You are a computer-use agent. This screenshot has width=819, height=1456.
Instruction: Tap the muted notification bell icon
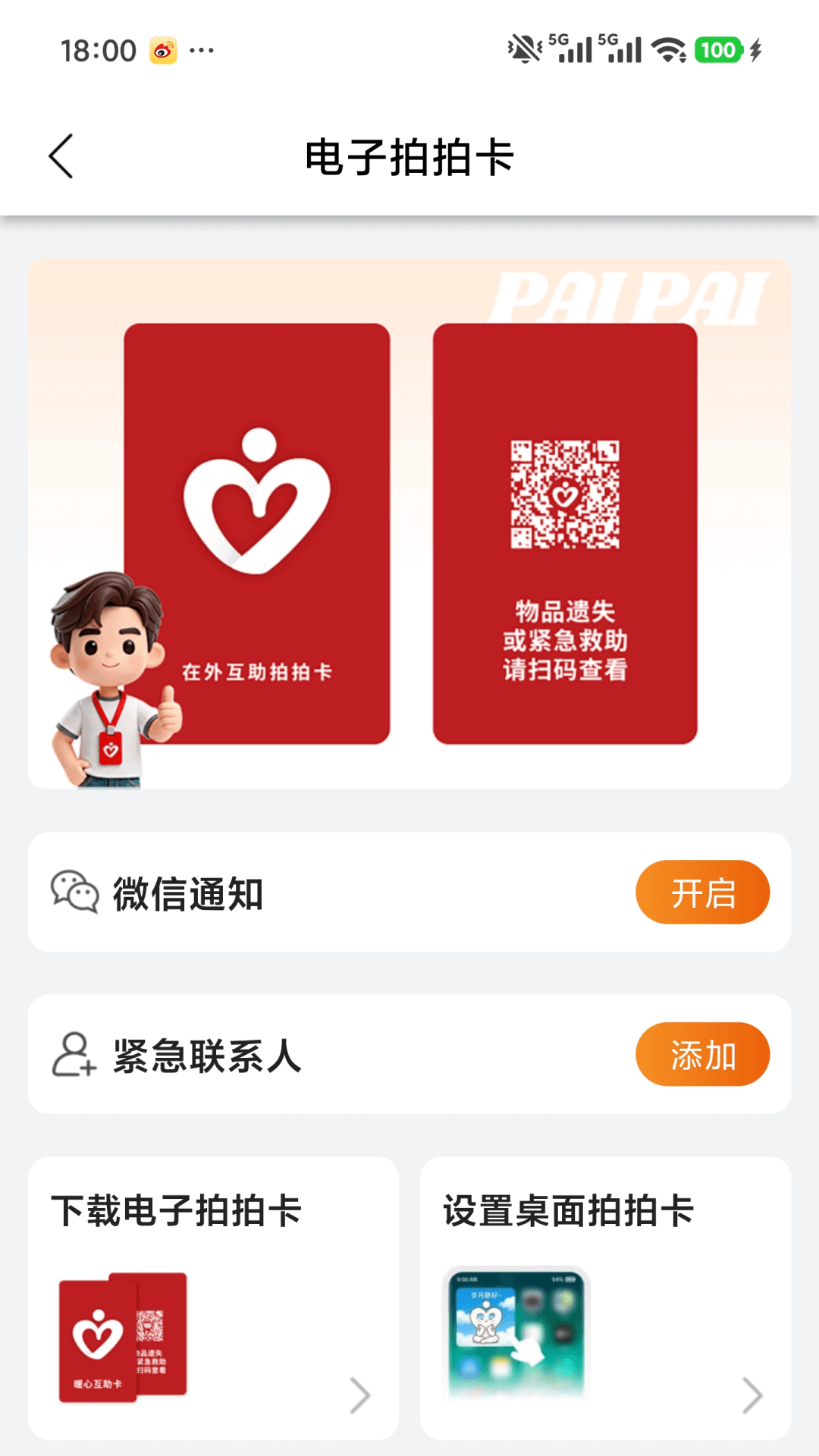tap(522, 47)
